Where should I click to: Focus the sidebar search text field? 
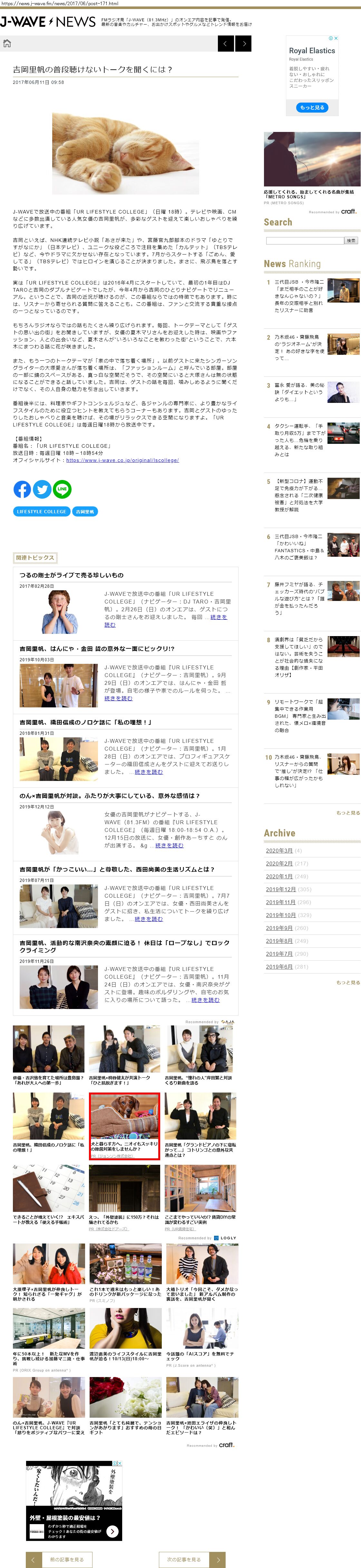(305, 240)
